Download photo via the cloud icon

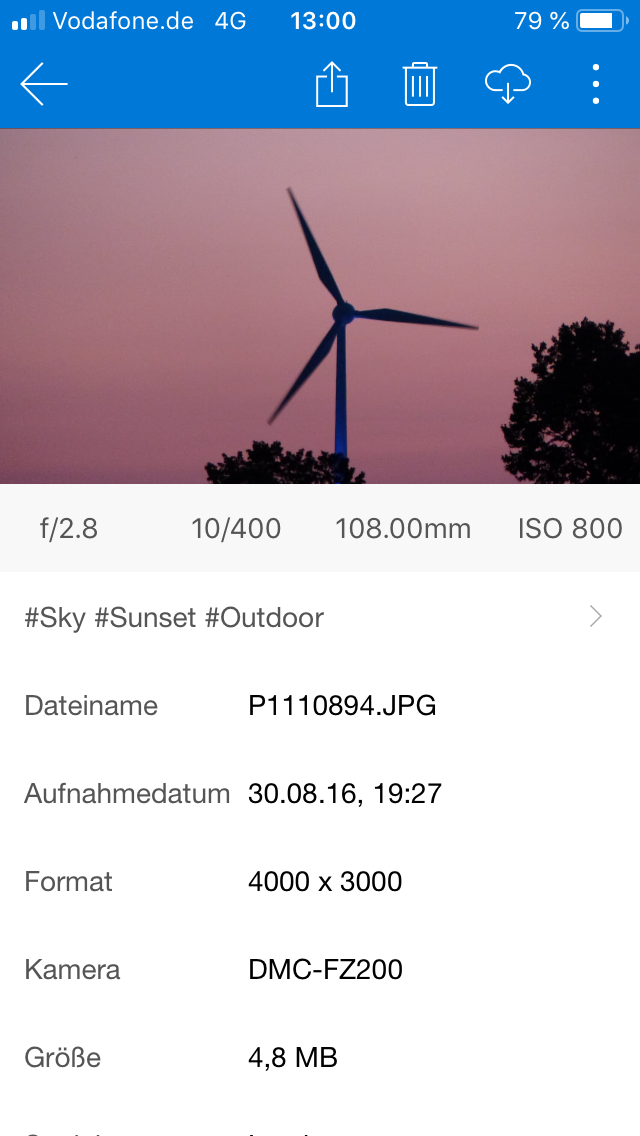508,85
